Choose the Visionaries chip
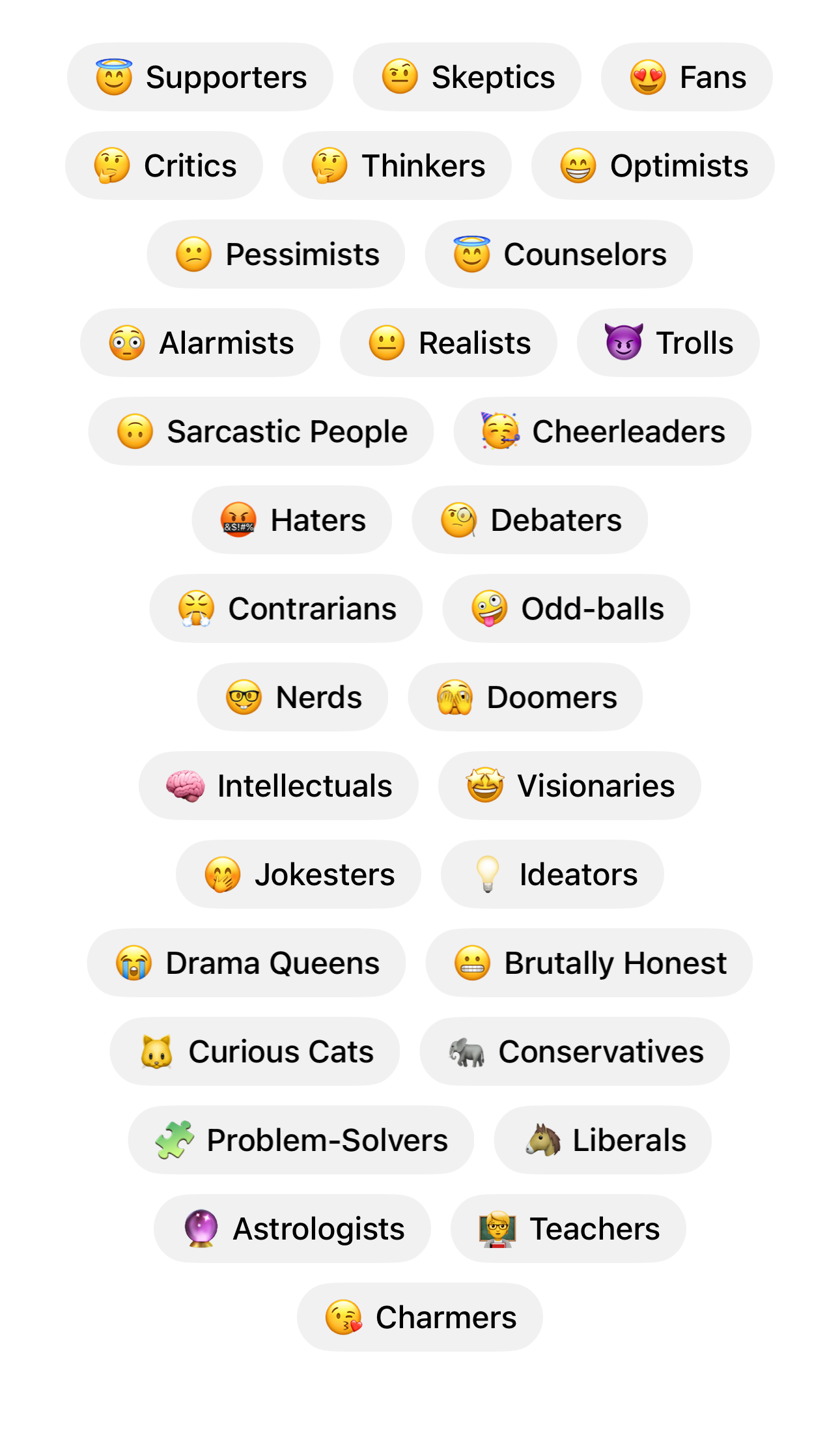 click(569, 786)
